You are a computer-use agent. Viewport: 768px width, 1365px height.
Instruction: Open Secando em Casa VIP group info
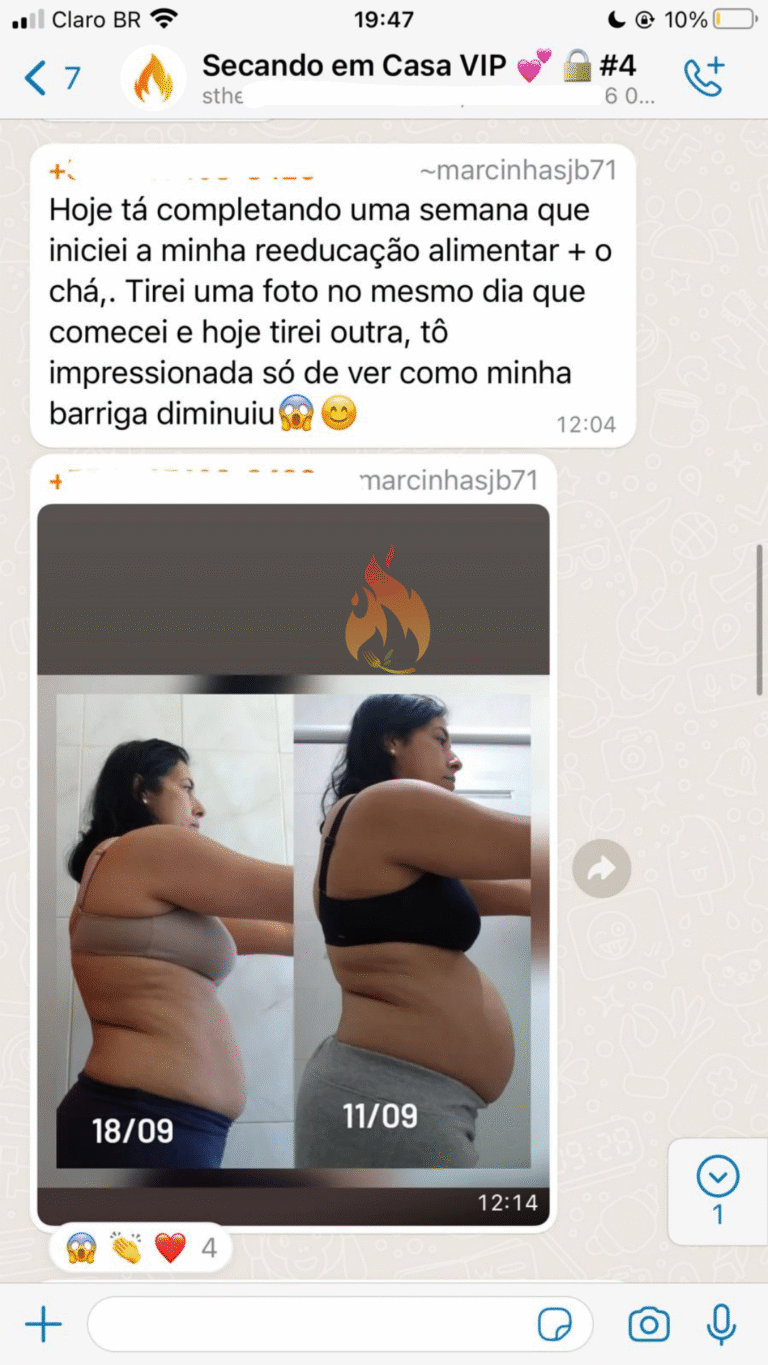click(x=420, y=77)
